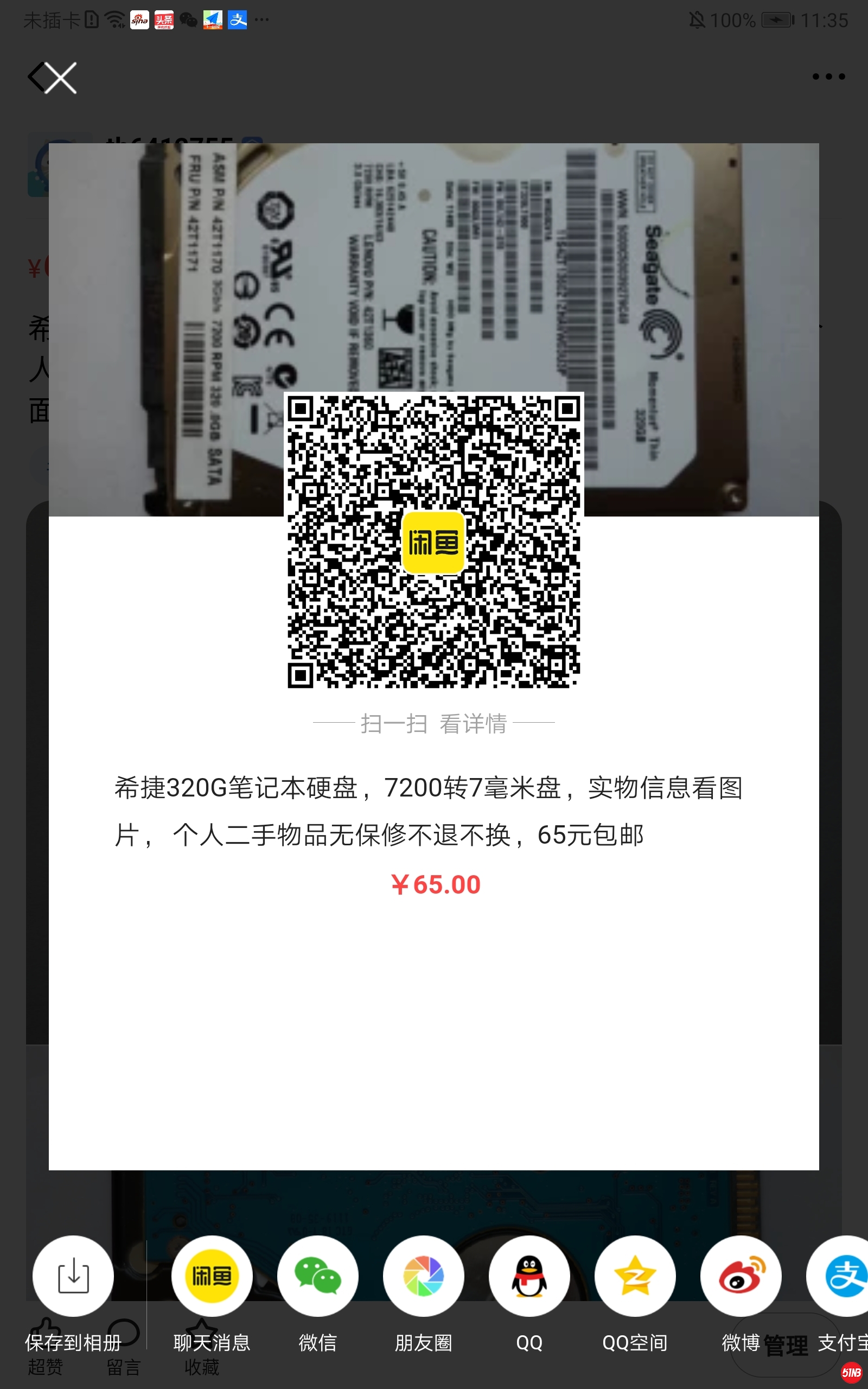Share to QQ空间 (Qzone)
The height and width of the screenshot is (1389, 868).
(635, 1276)
